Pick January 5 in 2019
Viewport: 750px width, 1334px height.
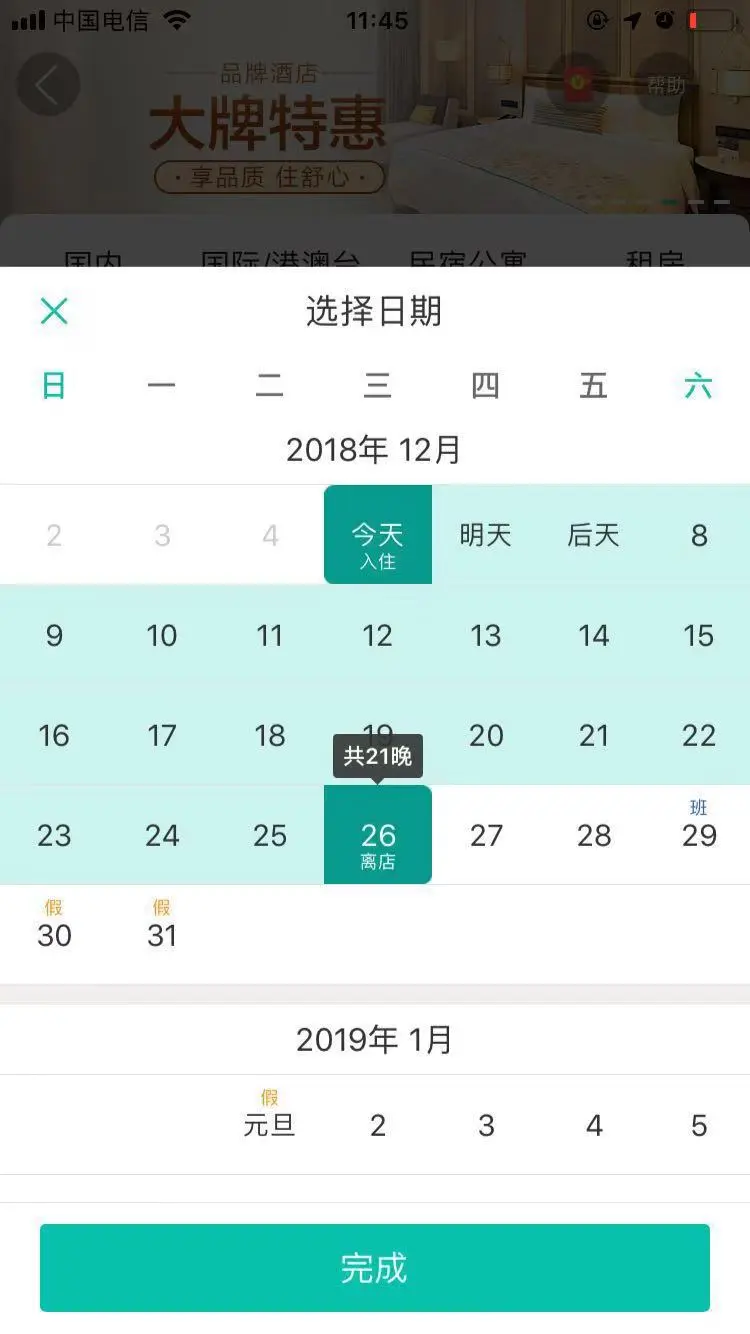699,1125
